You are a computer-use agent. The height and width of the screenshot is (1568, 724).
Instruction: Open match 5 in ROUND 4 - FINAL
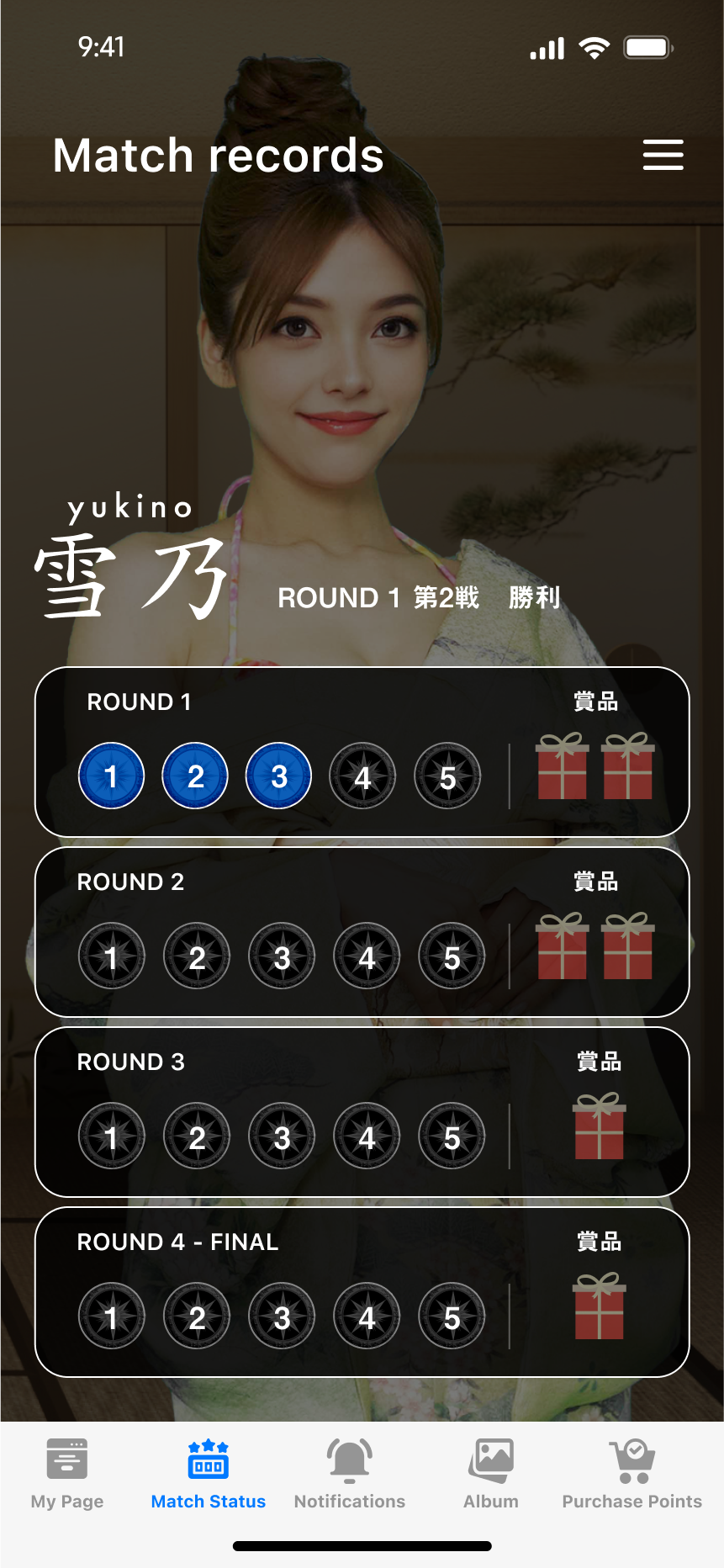click(452, 1316)
